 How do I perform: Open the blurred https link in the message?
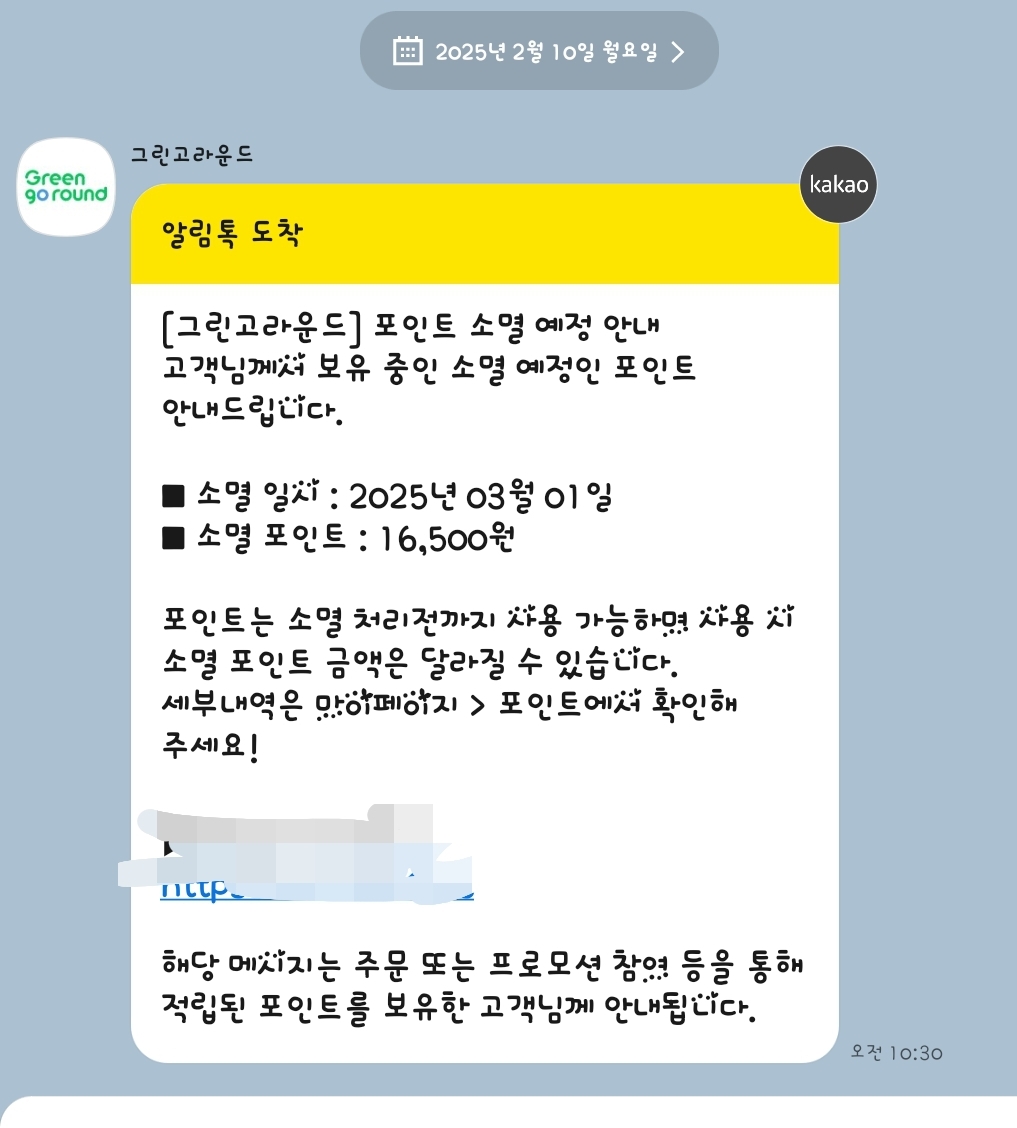click(300, 889)
